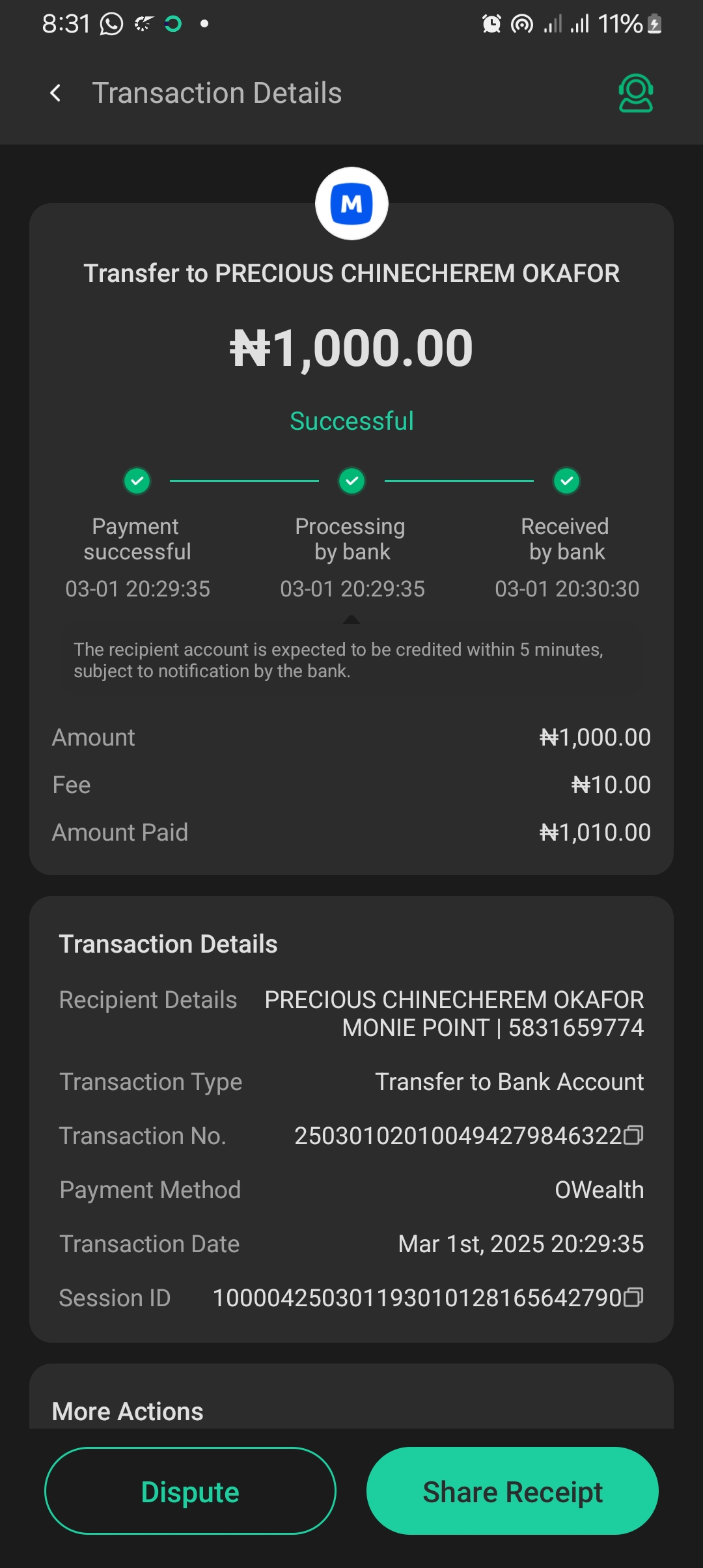The image size is (703, 1568).
Task: Share the transaction receipt
Action: 512,1491
